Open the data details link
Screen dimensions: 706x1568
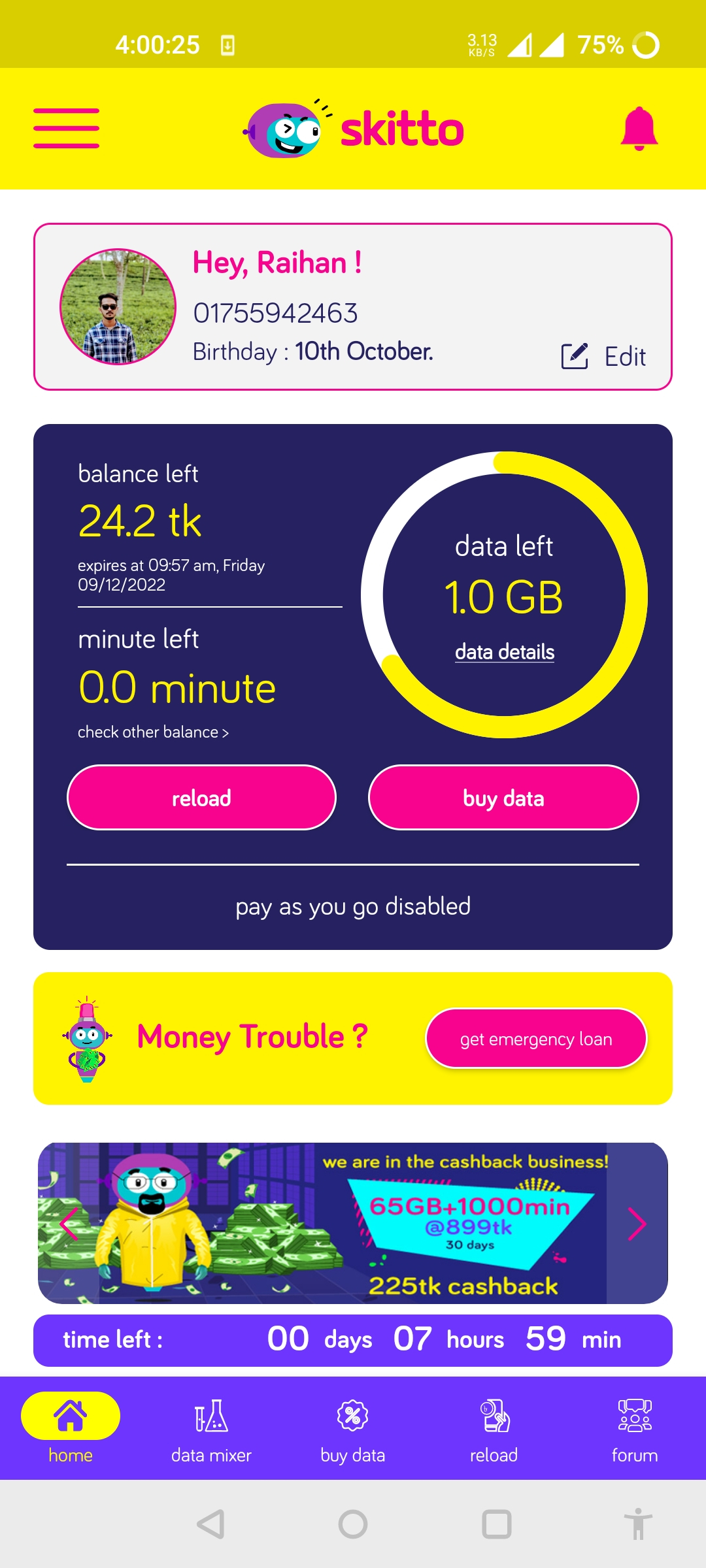click(505, 652)
